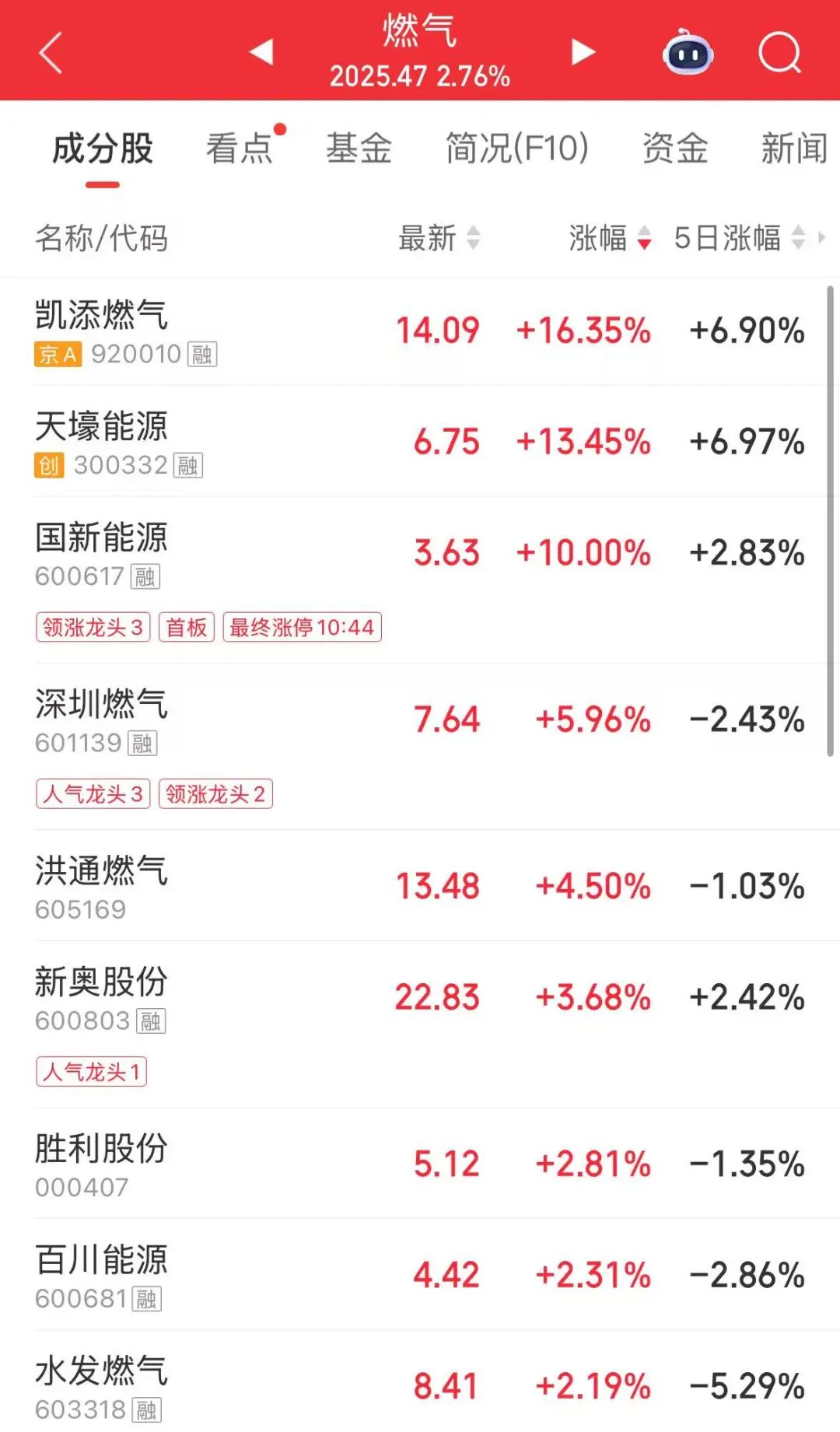Image resolution: width=840 pixels, height=1432 pixels.
Task: Open 新奥股份 stock details
Action: point(102,982)
